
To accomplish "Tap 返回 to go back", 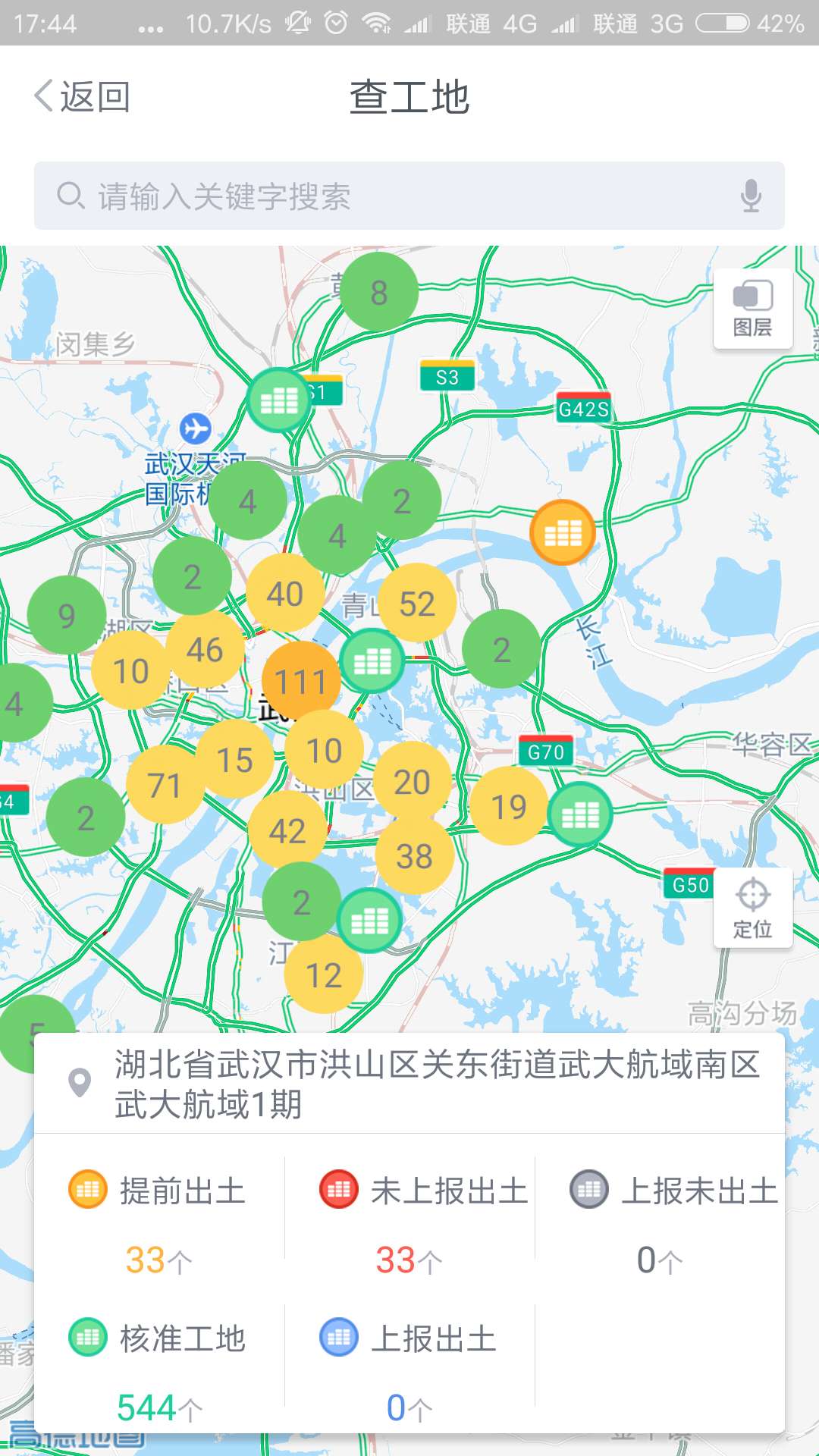I will tap(82, 97).
